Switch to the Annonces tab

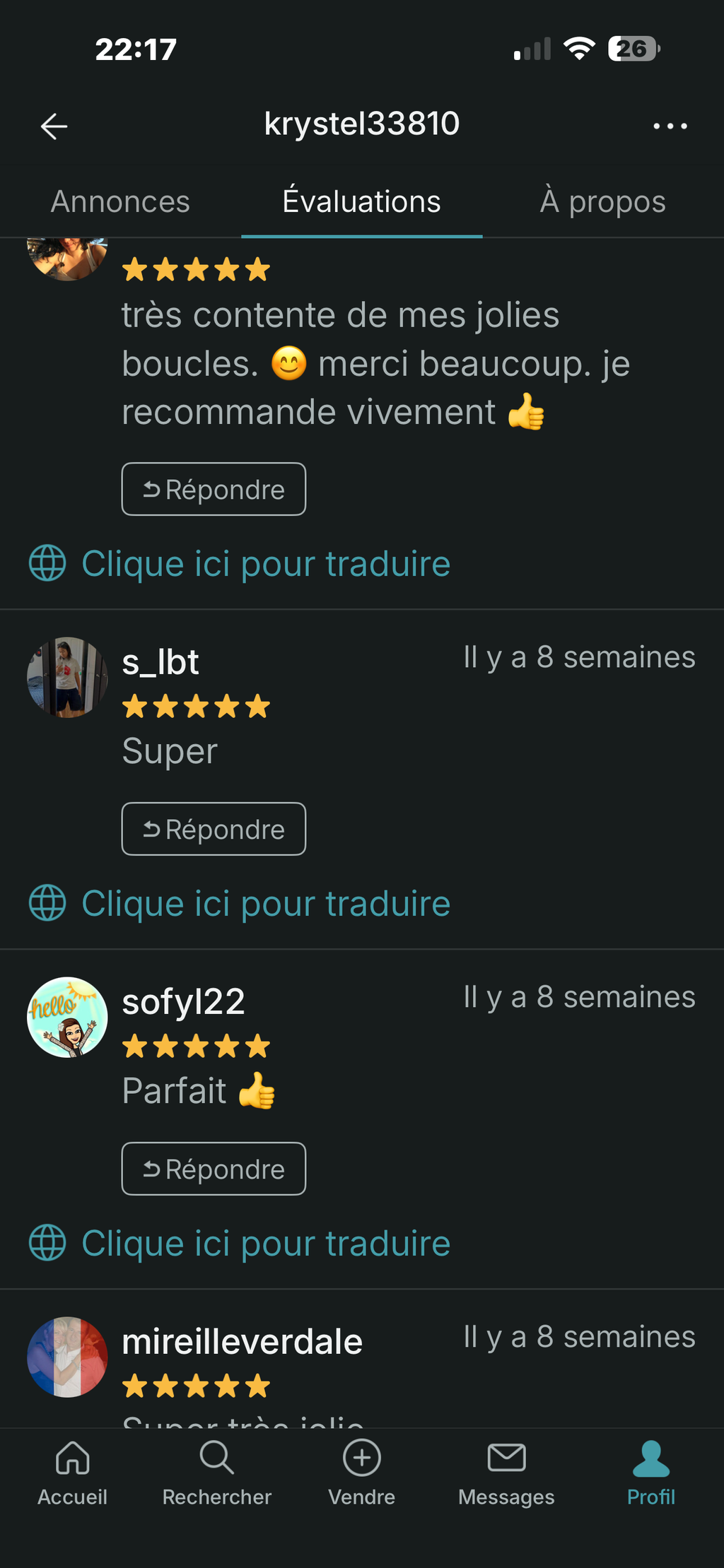coord(120,202)
